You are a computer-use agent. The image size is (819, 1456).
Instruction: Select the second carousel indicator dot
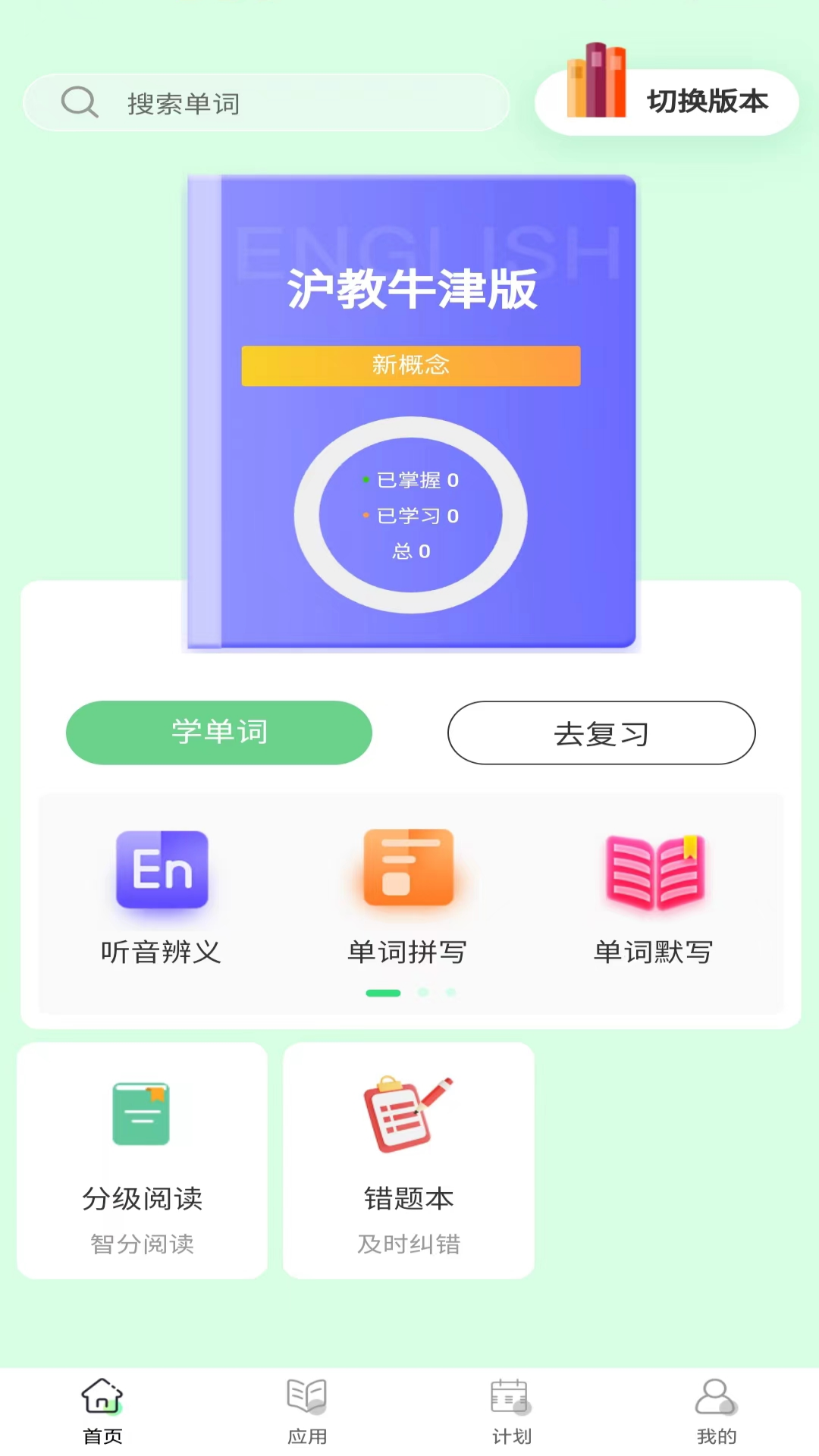pos(423,991)
